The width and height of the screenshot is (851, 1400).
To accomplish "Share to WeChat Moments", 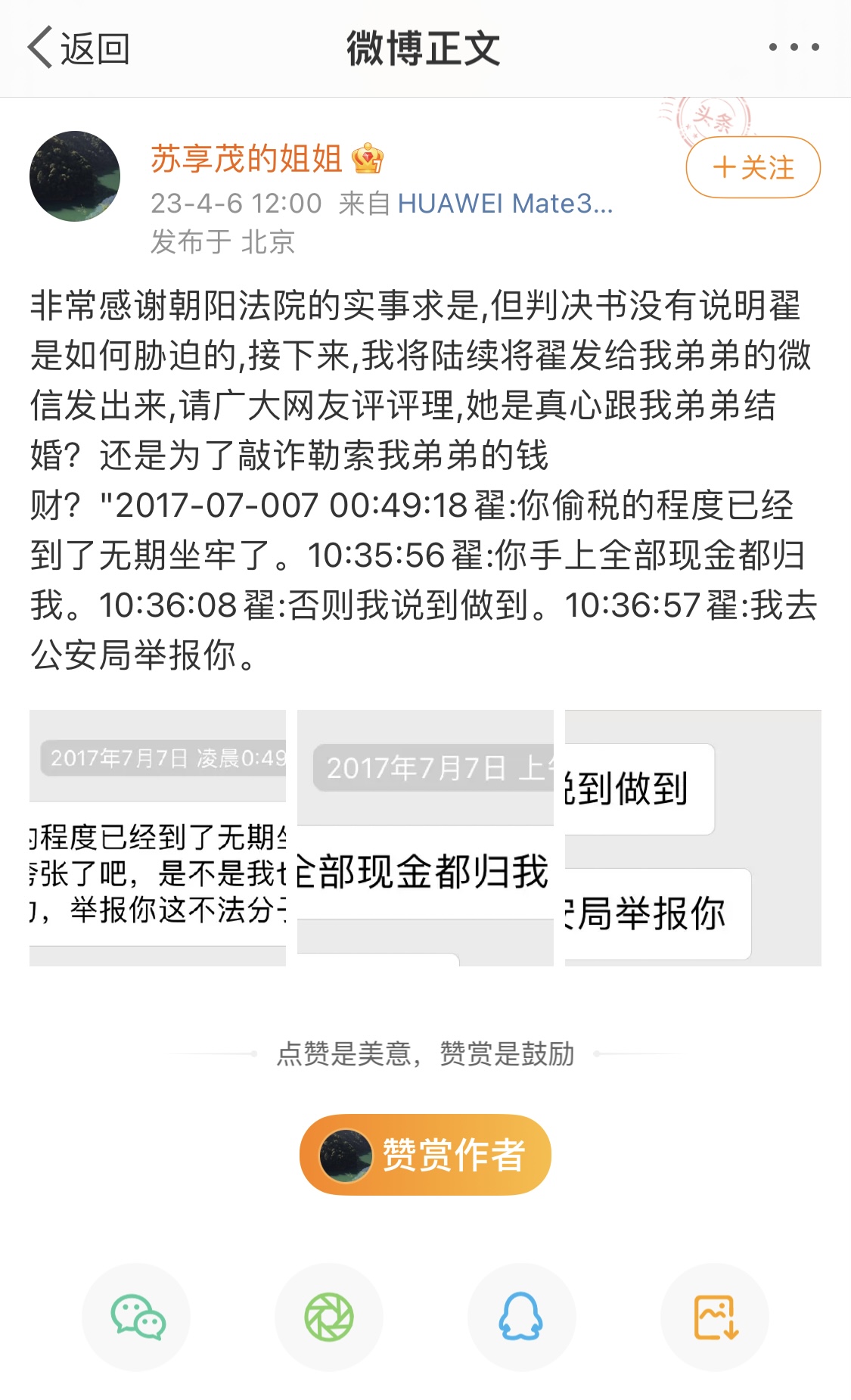I will coord(329,1317).
